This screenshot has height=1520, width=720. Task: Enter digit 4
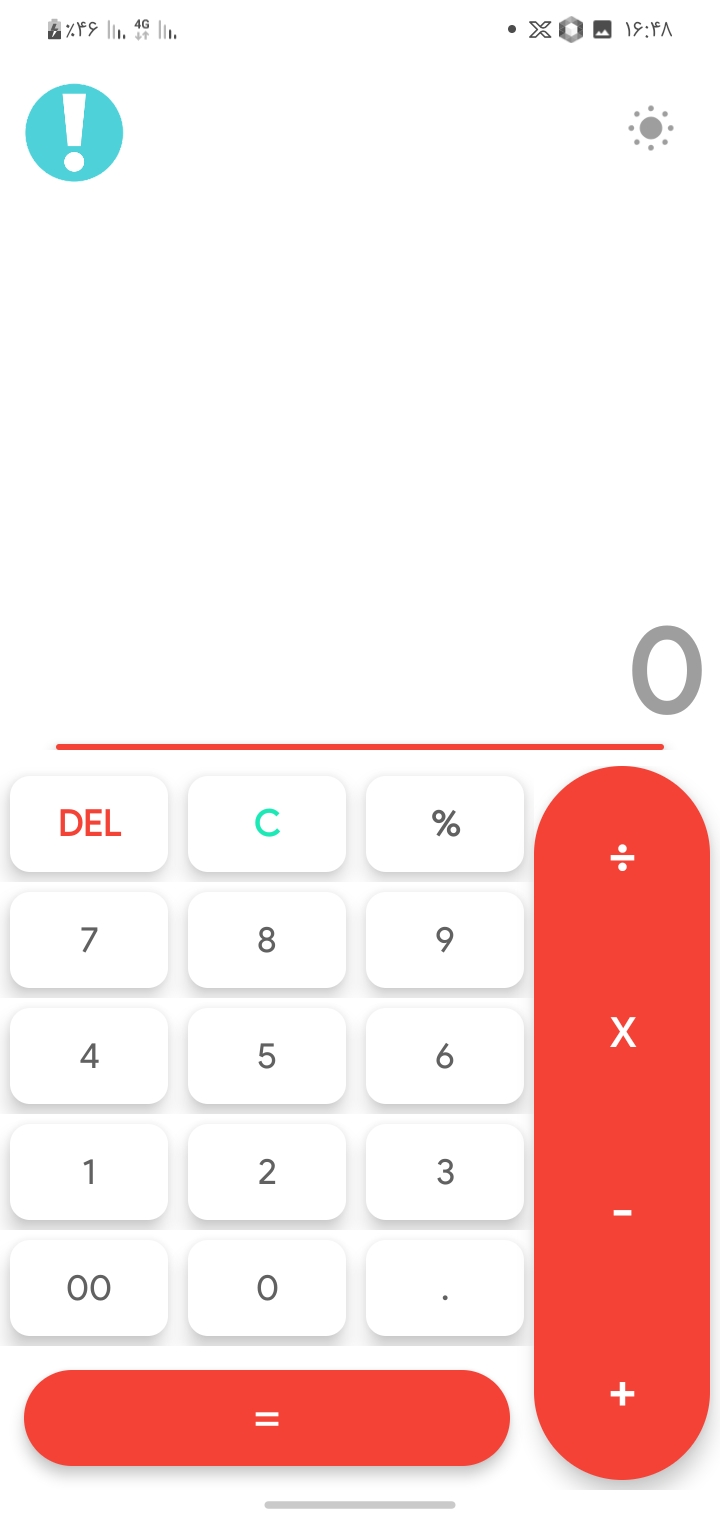tap(89, 1056)
